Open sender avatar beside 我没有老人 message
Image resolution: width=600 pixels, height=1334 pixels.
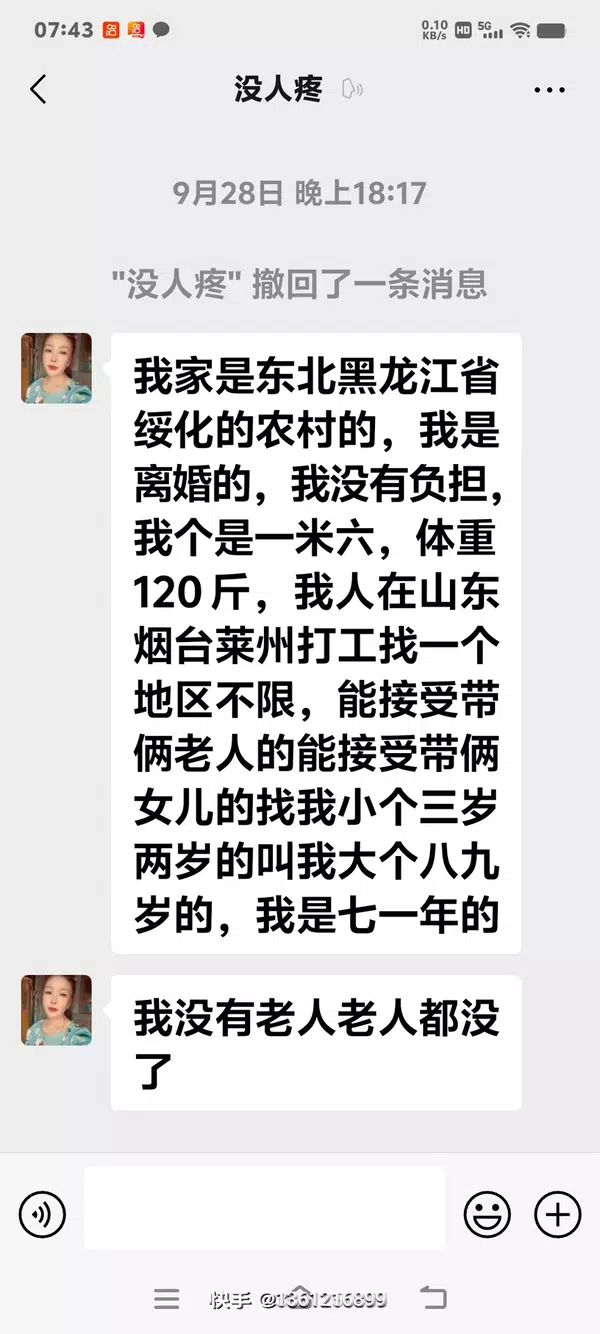click(56, 1010)
